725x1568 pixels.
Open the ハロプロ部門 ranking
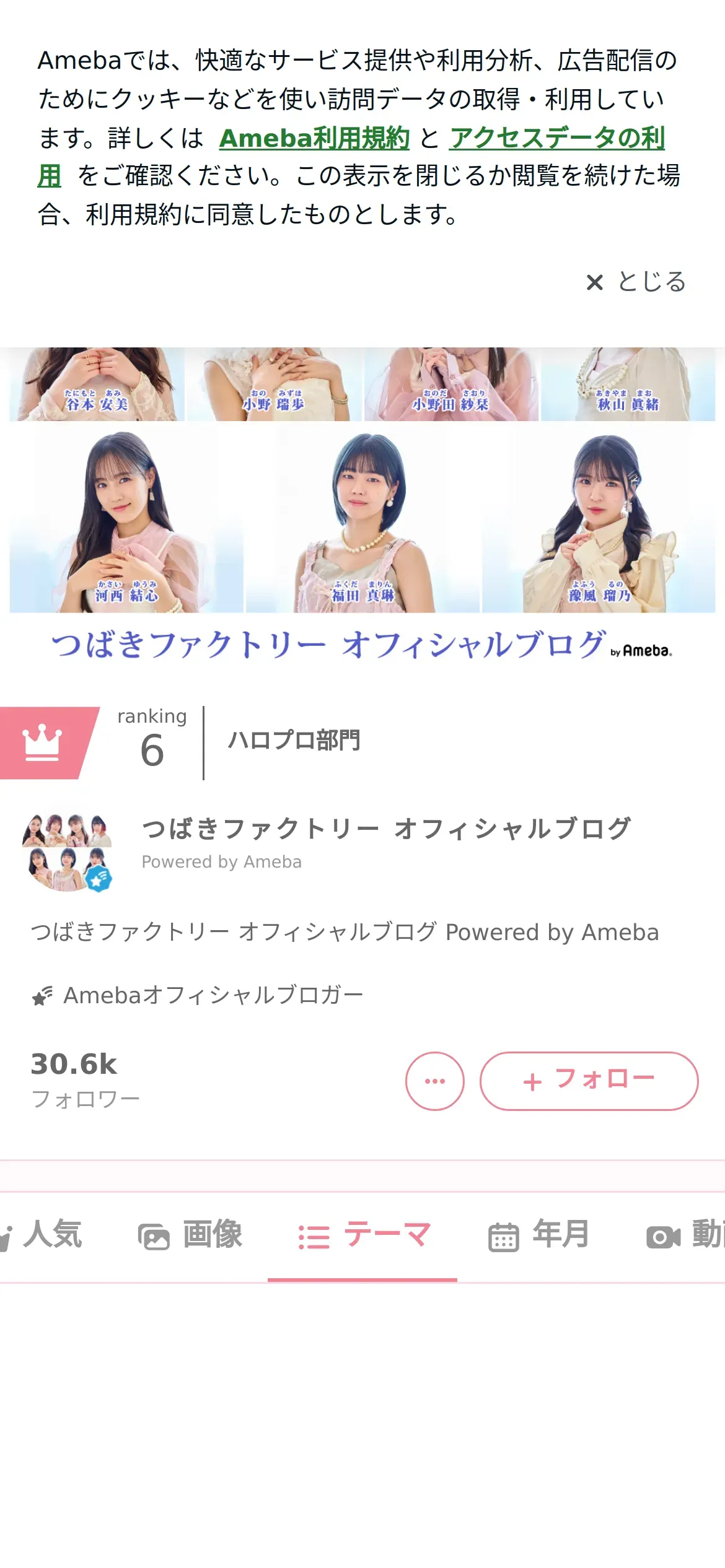[294, 741]
